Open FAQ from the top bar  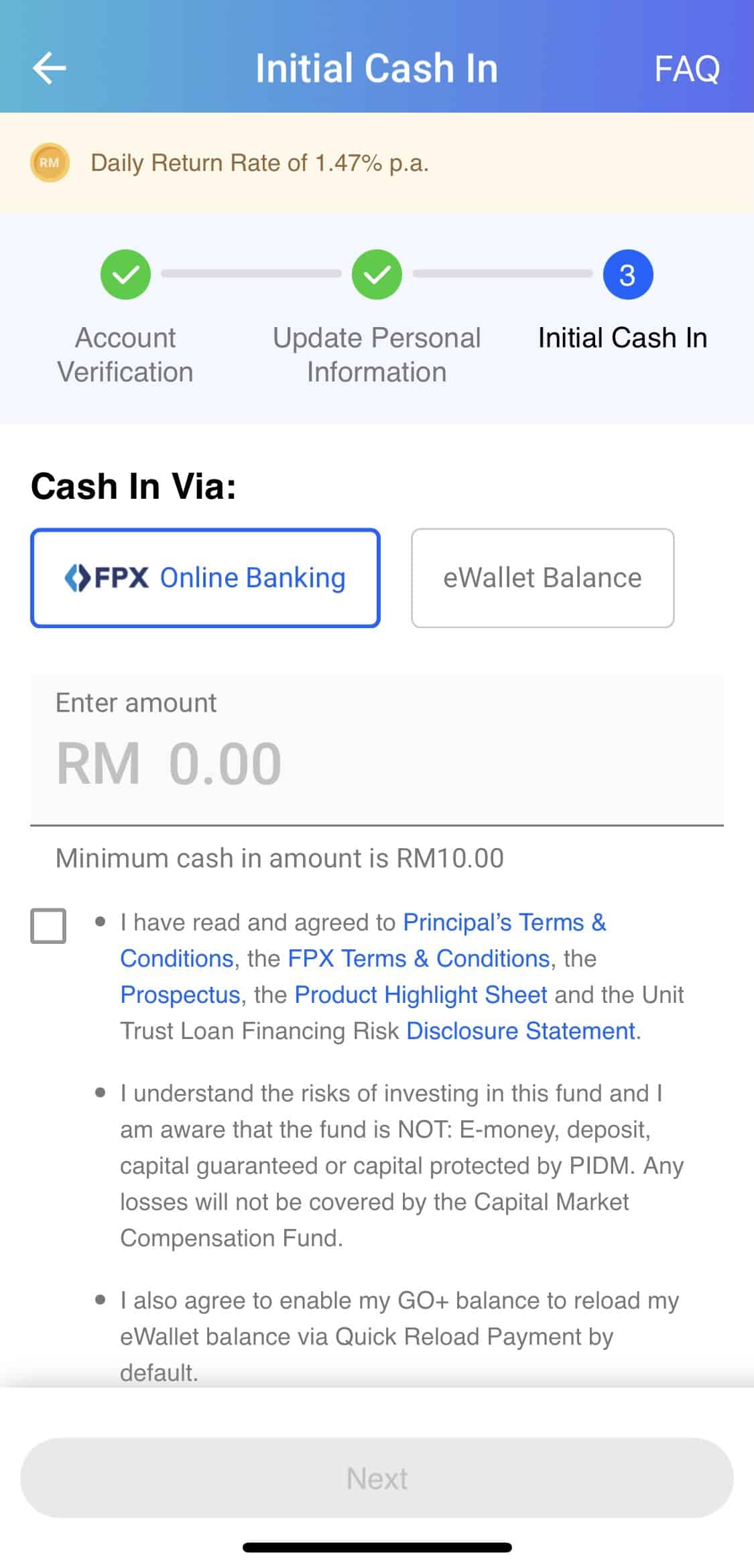[689, 67]
